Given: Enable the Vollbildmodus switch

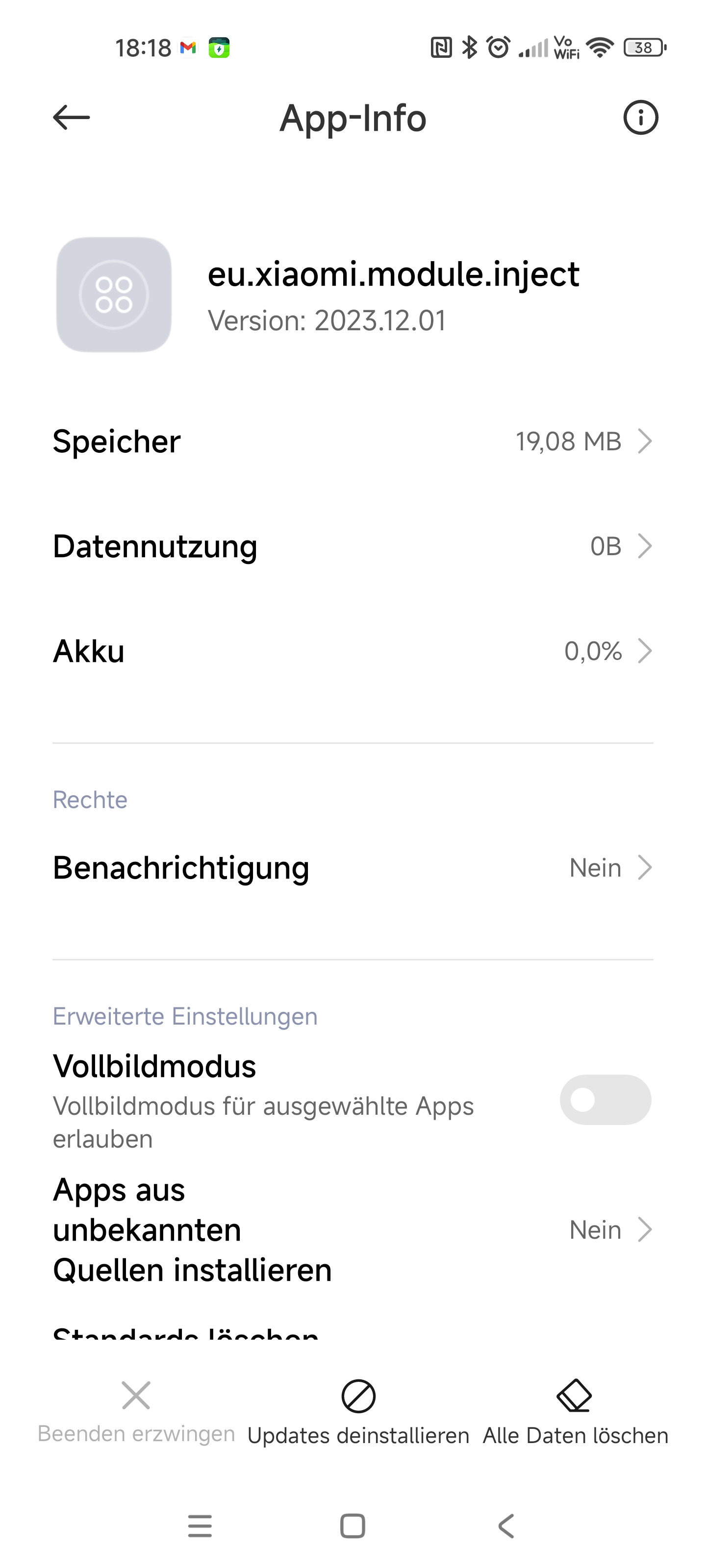Looking at the screenshot, I should pos(605,1099).
